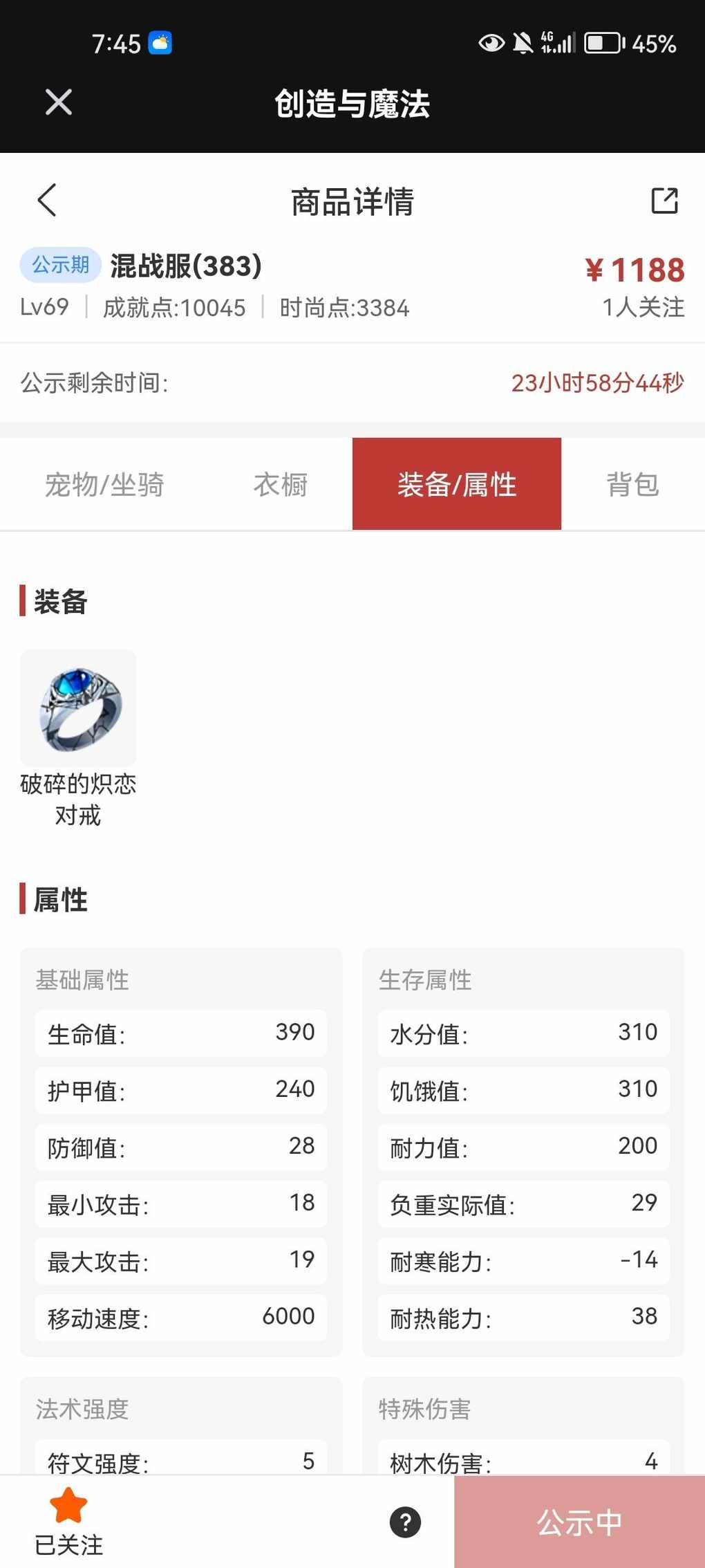
Task: Switch to the 宠物/坐骑 tab
Action: pos(104,484)
